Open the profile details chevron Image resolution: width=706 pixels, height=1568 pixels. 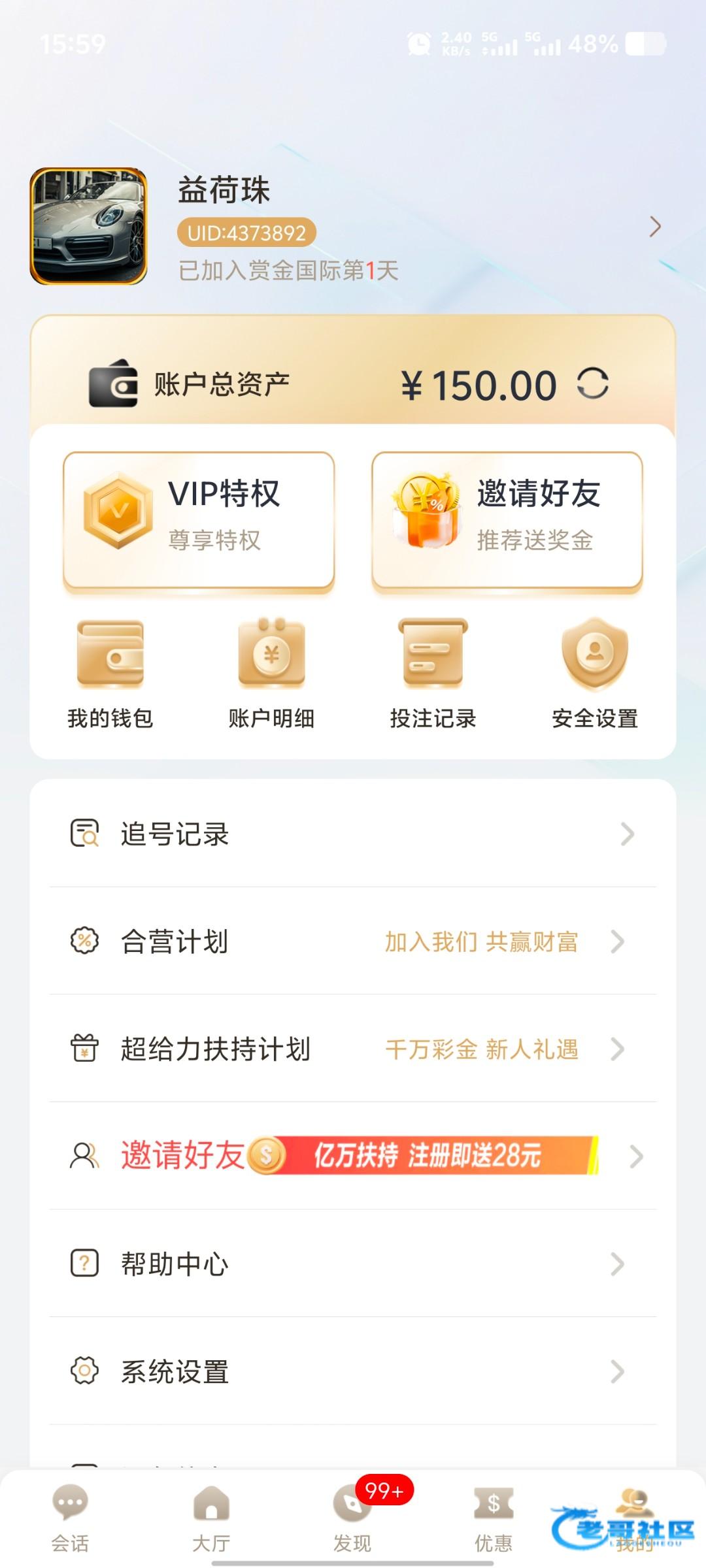click(655, 227)
